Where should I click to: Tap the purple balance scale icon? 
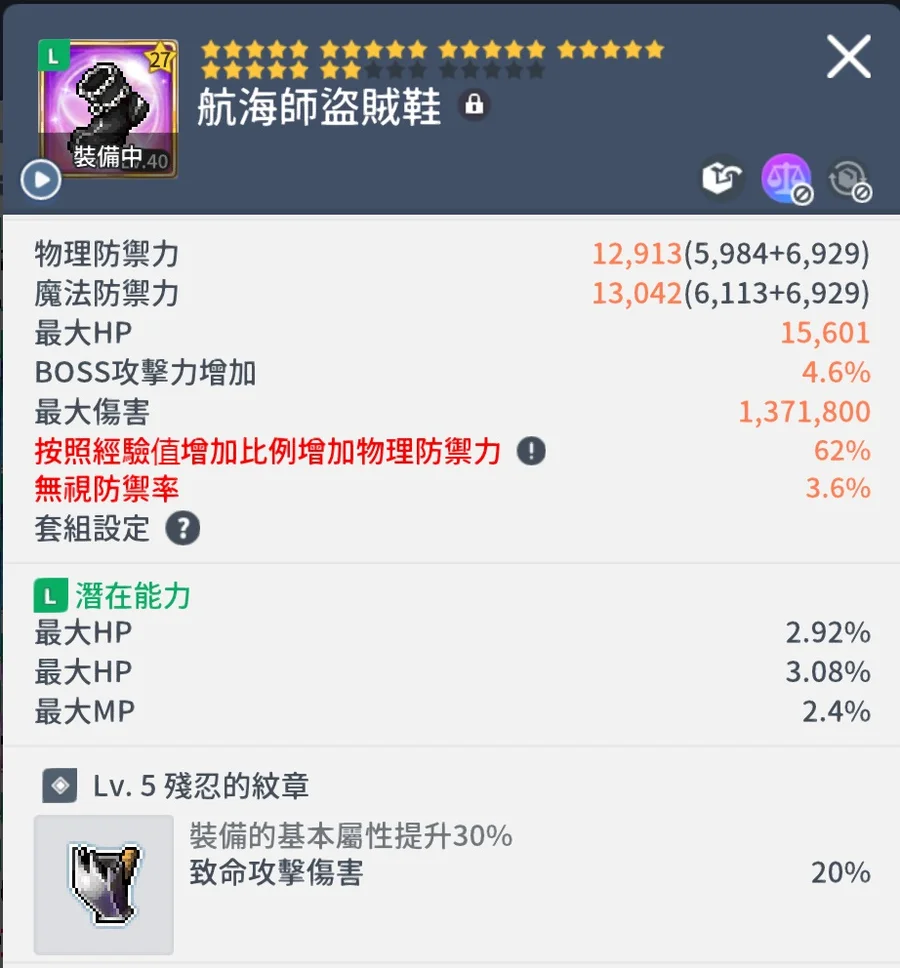point(785,178)
